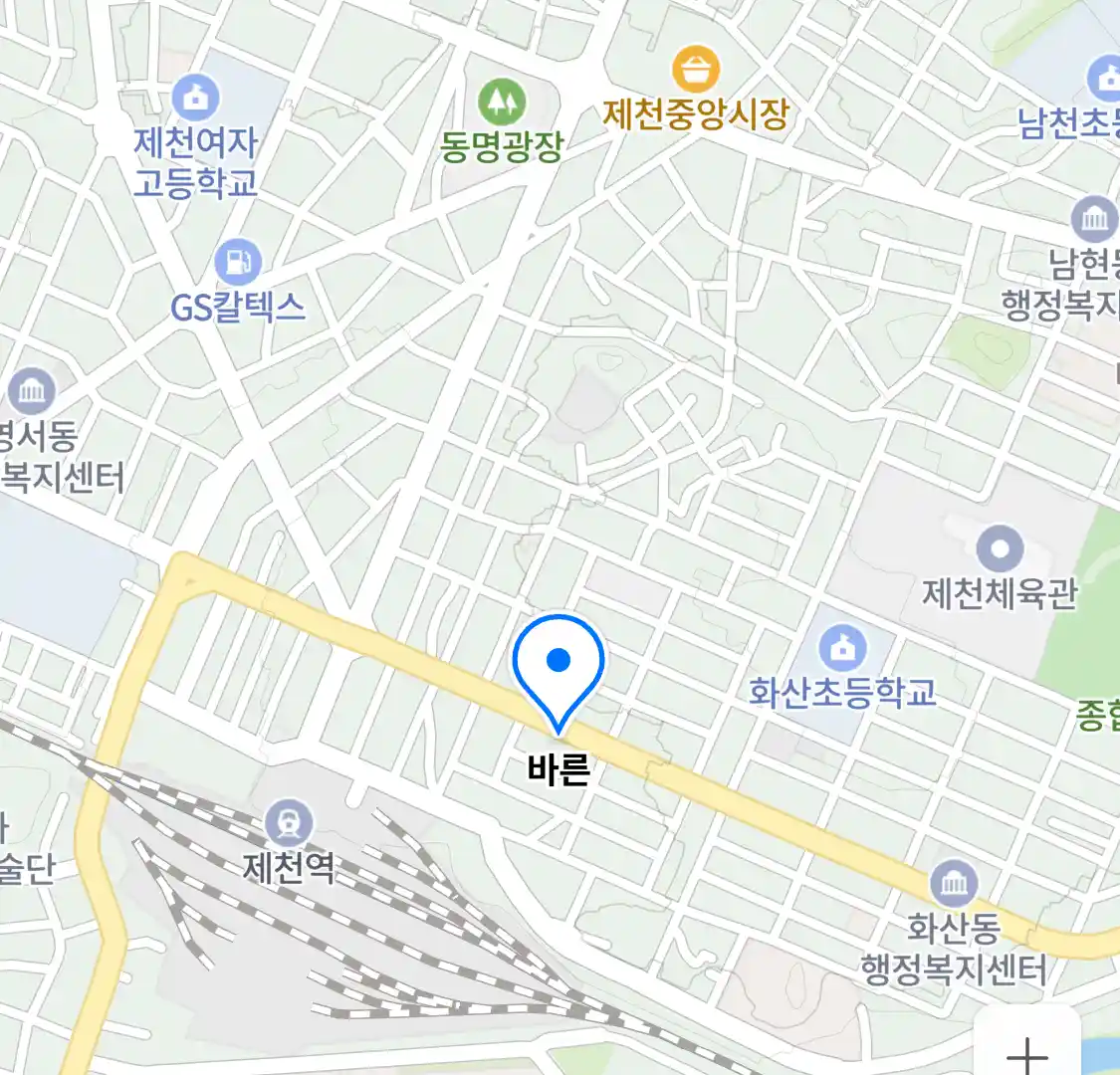1120x1075 pixels.
Task: Select the 제천여자고등학교 school marker
Action: tap(195, 98)
